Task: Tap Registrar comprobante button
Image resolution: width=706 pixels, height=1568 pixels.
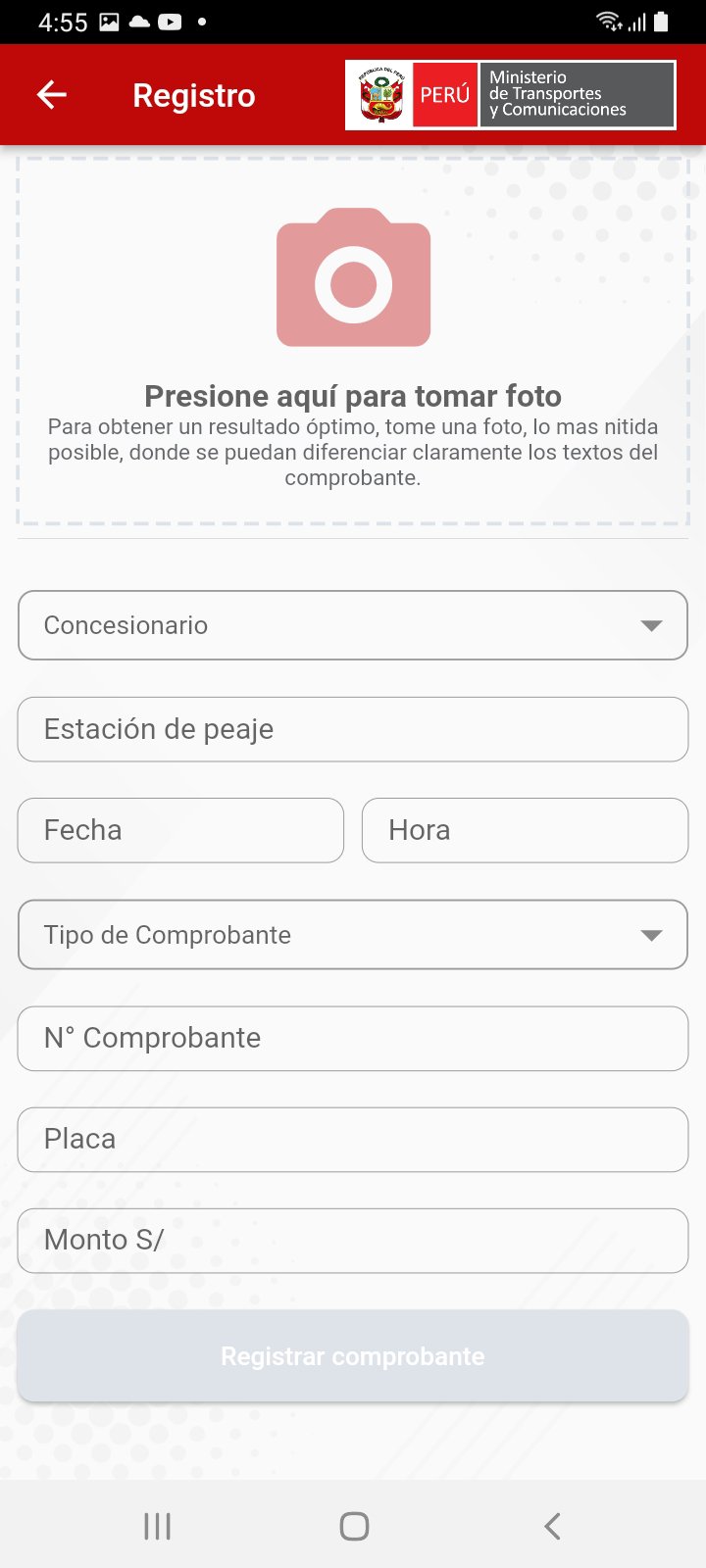Action: [x=353, y=1356]
